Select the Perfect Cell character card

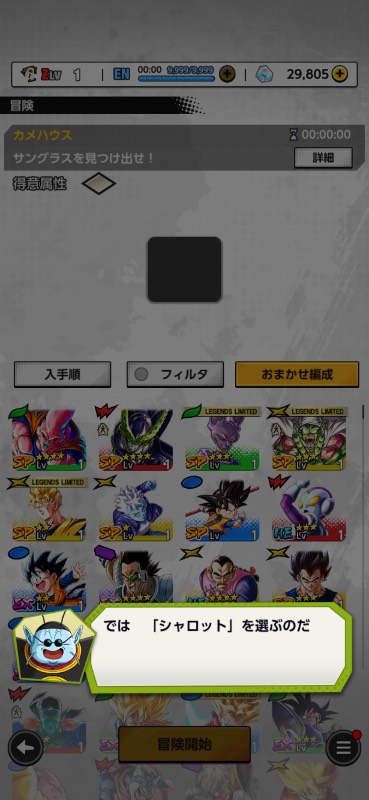[134, 438]
